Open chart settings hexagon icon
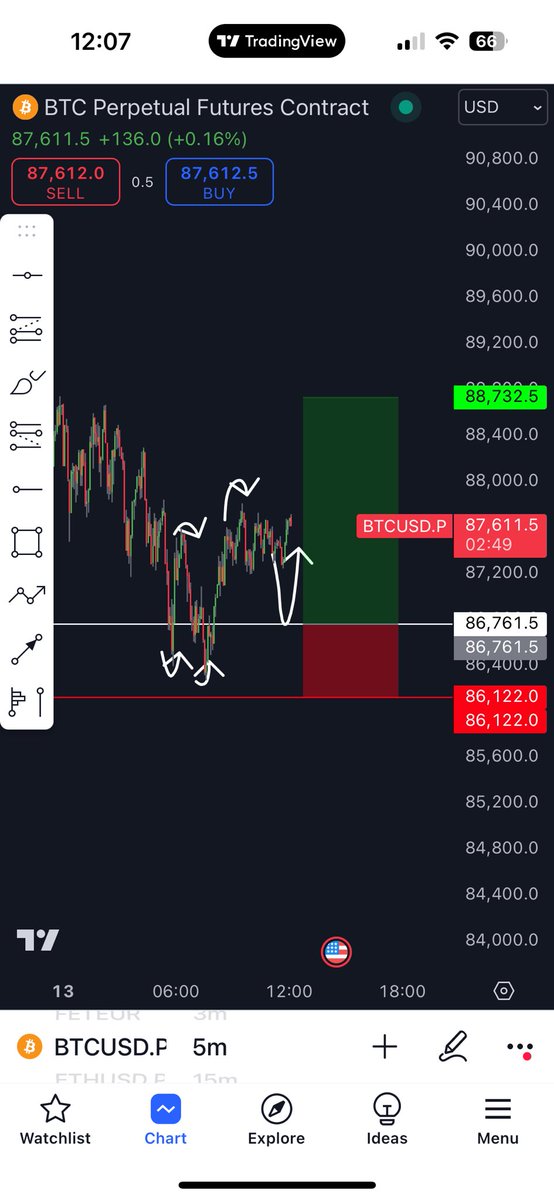 504,991
